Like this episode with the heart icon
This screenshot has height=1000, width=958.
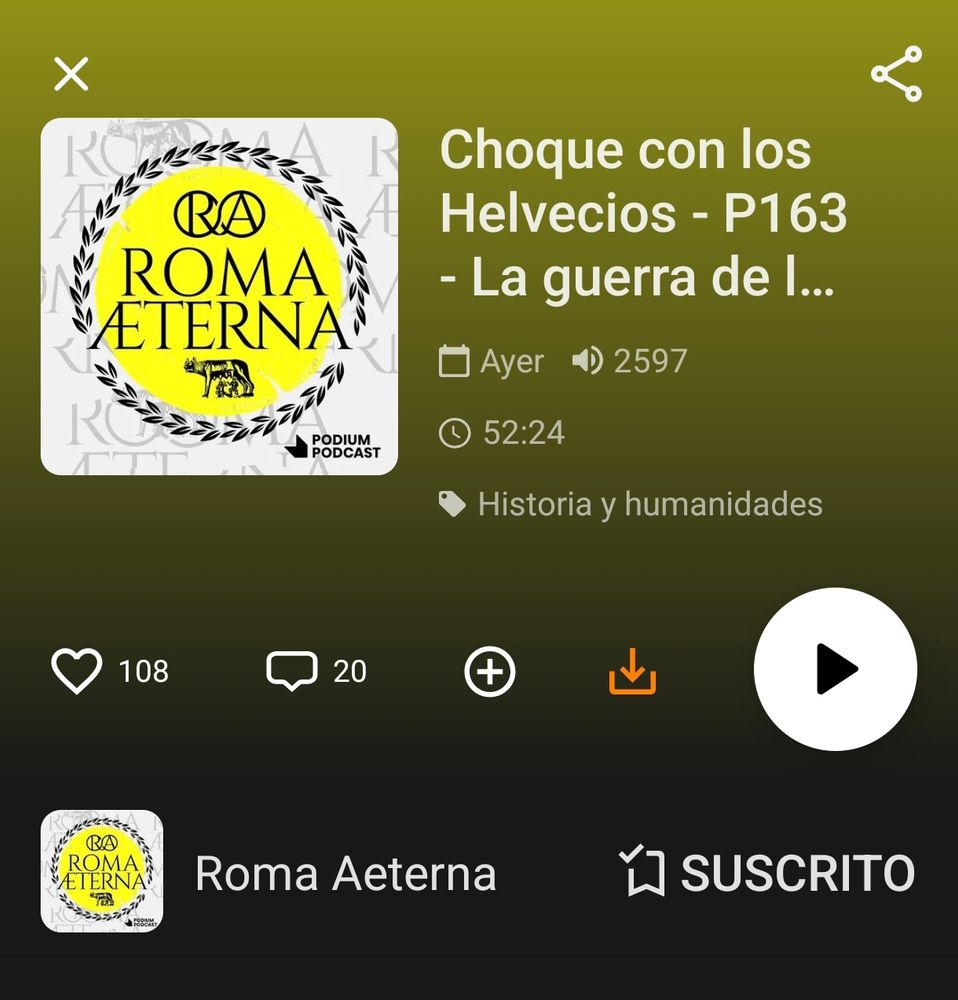tap(77, 671)
